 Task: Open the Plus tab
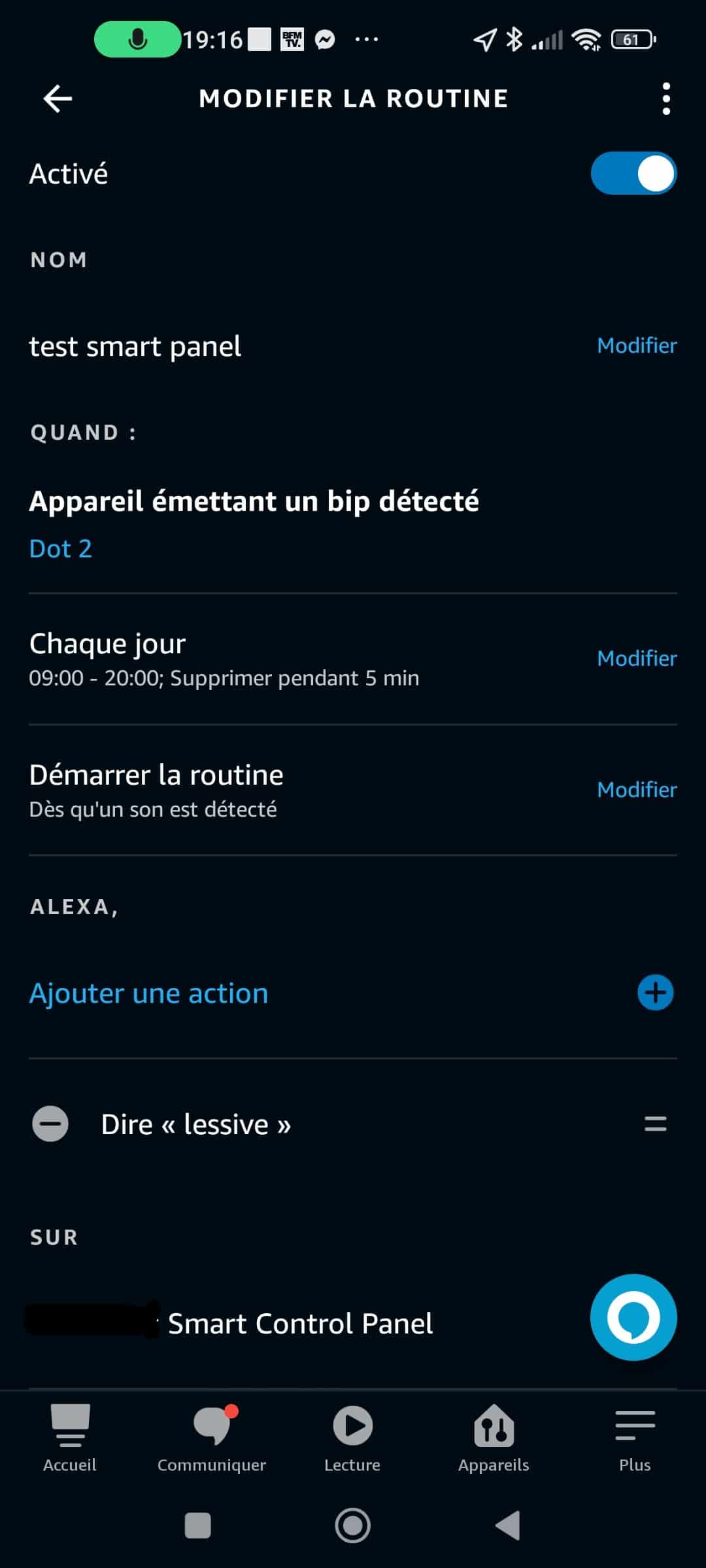pos(635,1439)
